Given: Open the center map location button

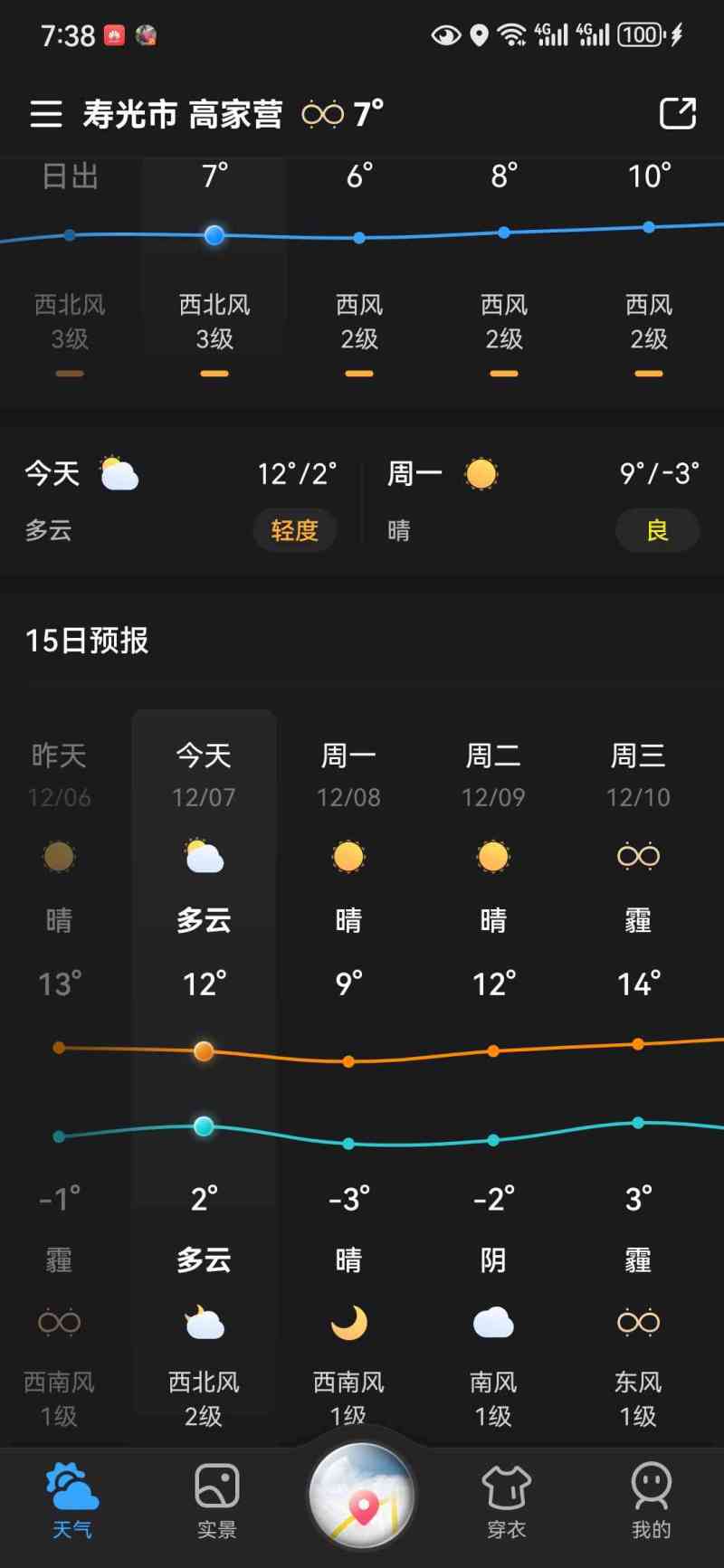Looking at the screenshot, I should pos(362,1496).
